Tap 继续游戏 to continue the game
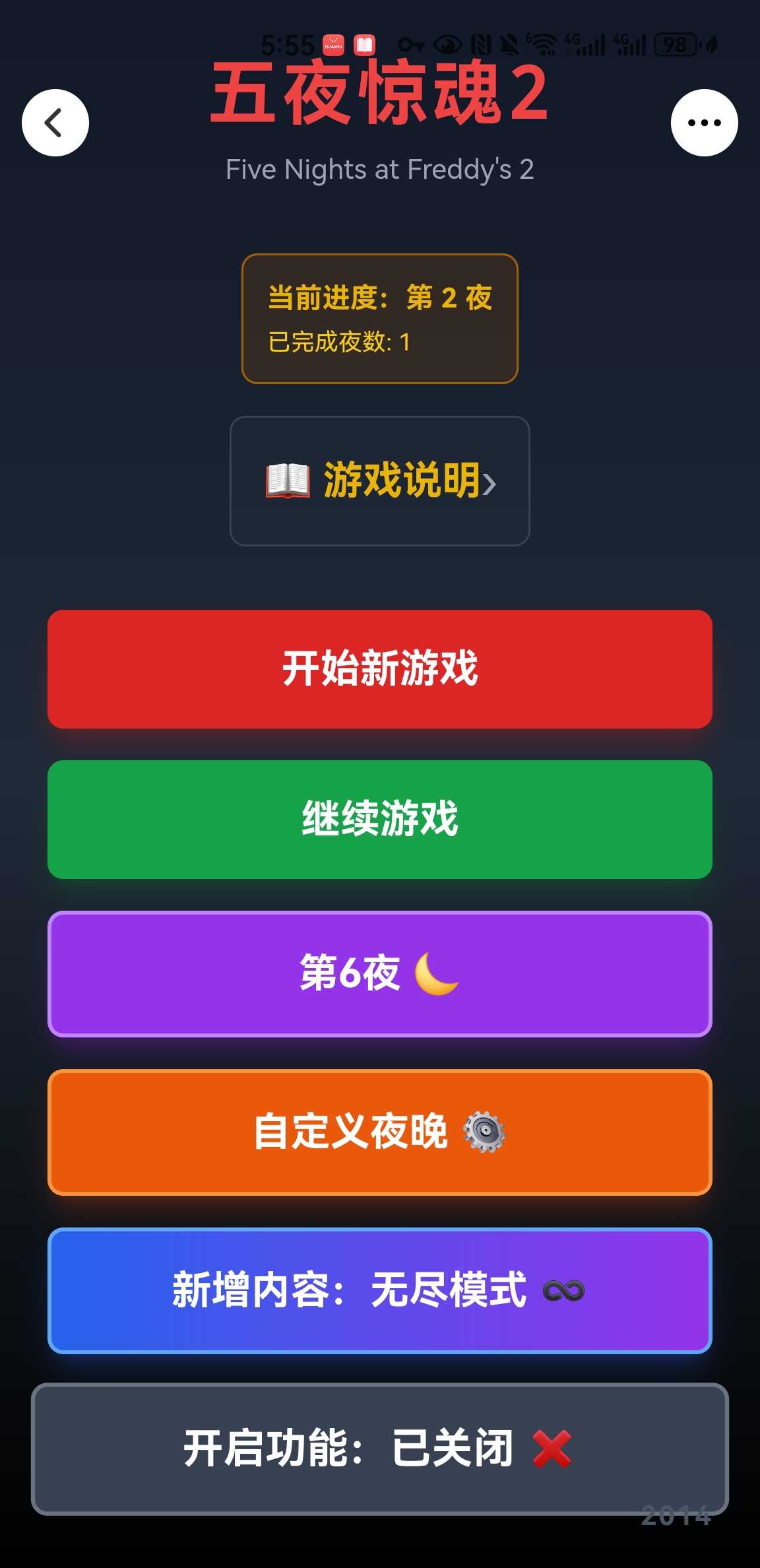The image size is (760, 1568). pos(380,819)
